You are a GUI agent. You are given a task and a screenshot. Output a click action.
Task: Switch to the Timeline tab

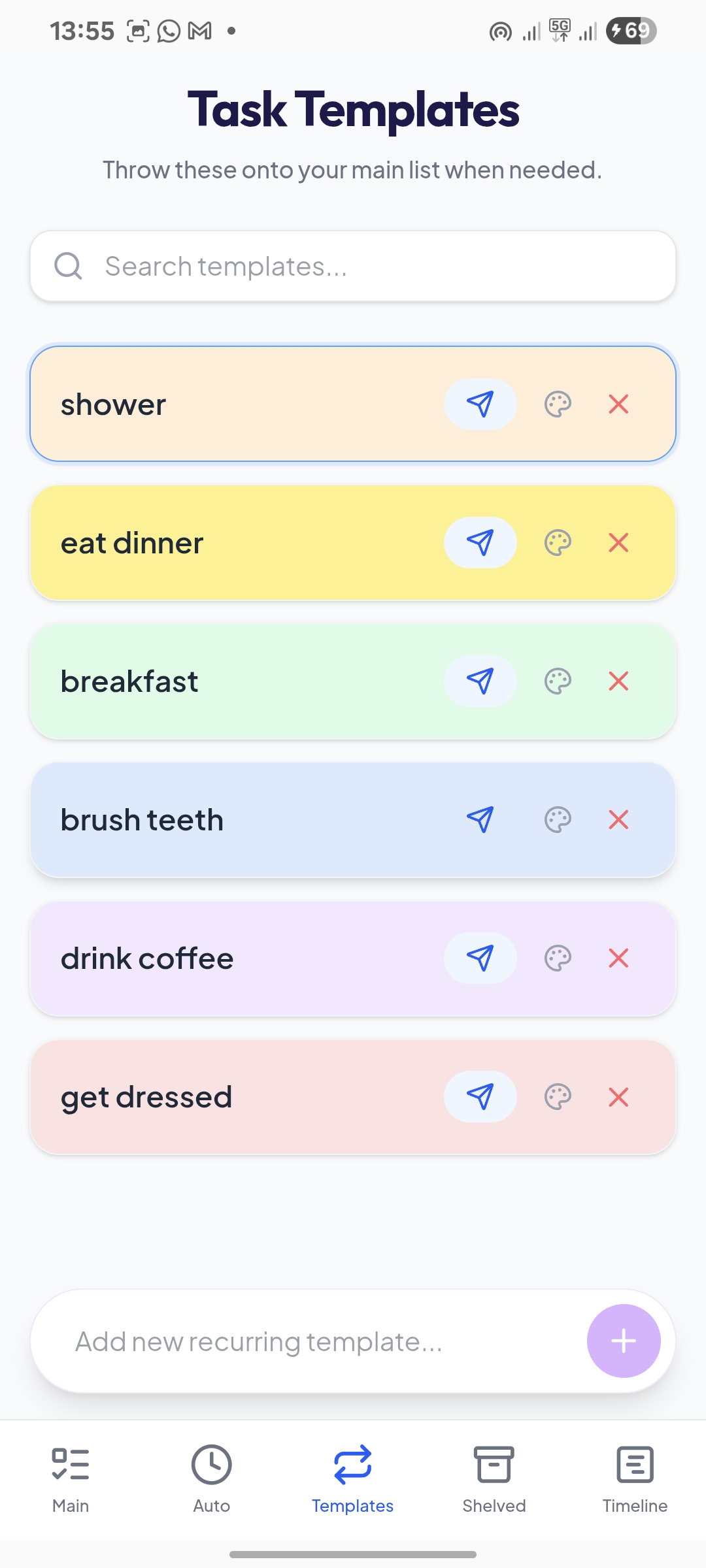coord(635,1463)
